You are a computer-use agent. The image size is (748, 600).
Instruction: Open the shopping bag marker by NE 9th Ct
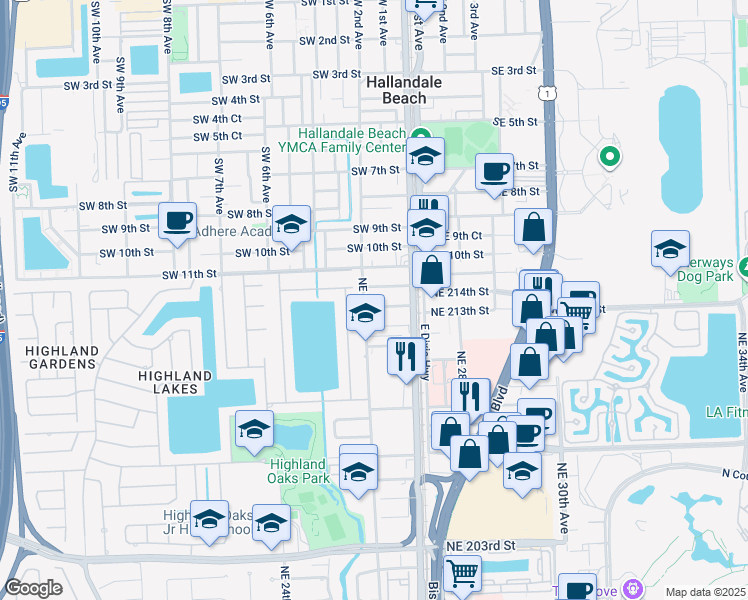pos(534,227)
